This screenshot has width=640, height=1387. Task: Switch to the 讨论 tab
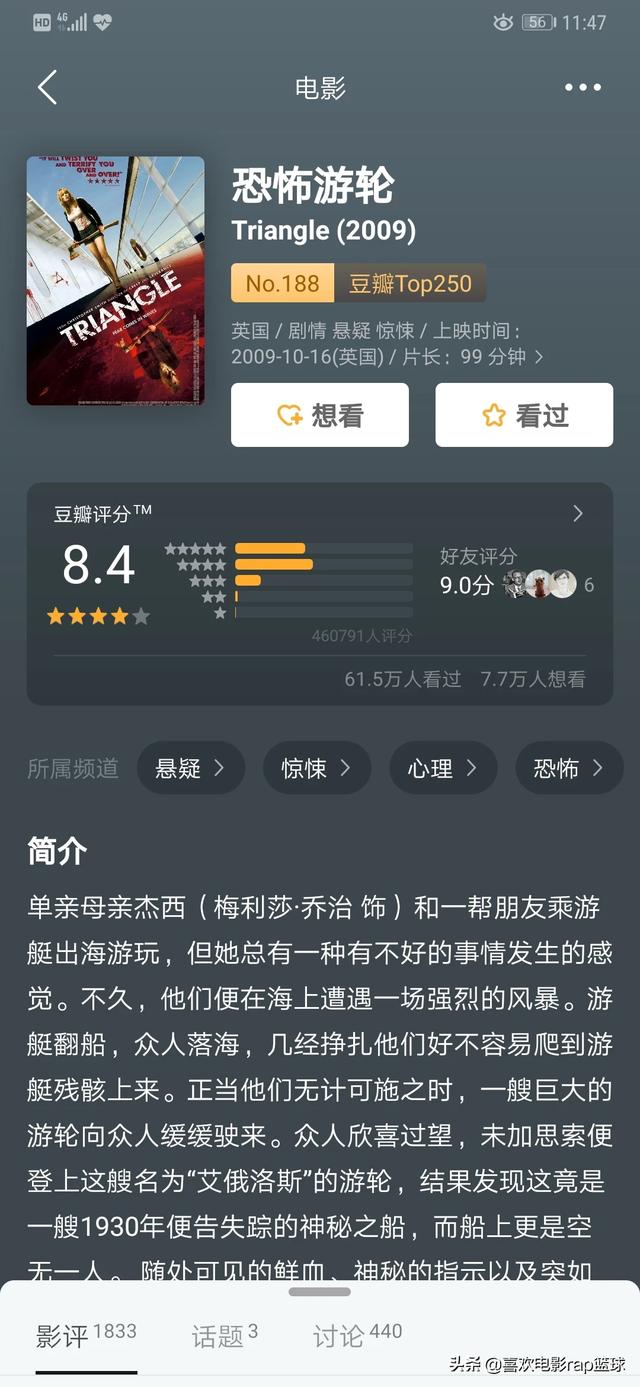point(357,1336)
